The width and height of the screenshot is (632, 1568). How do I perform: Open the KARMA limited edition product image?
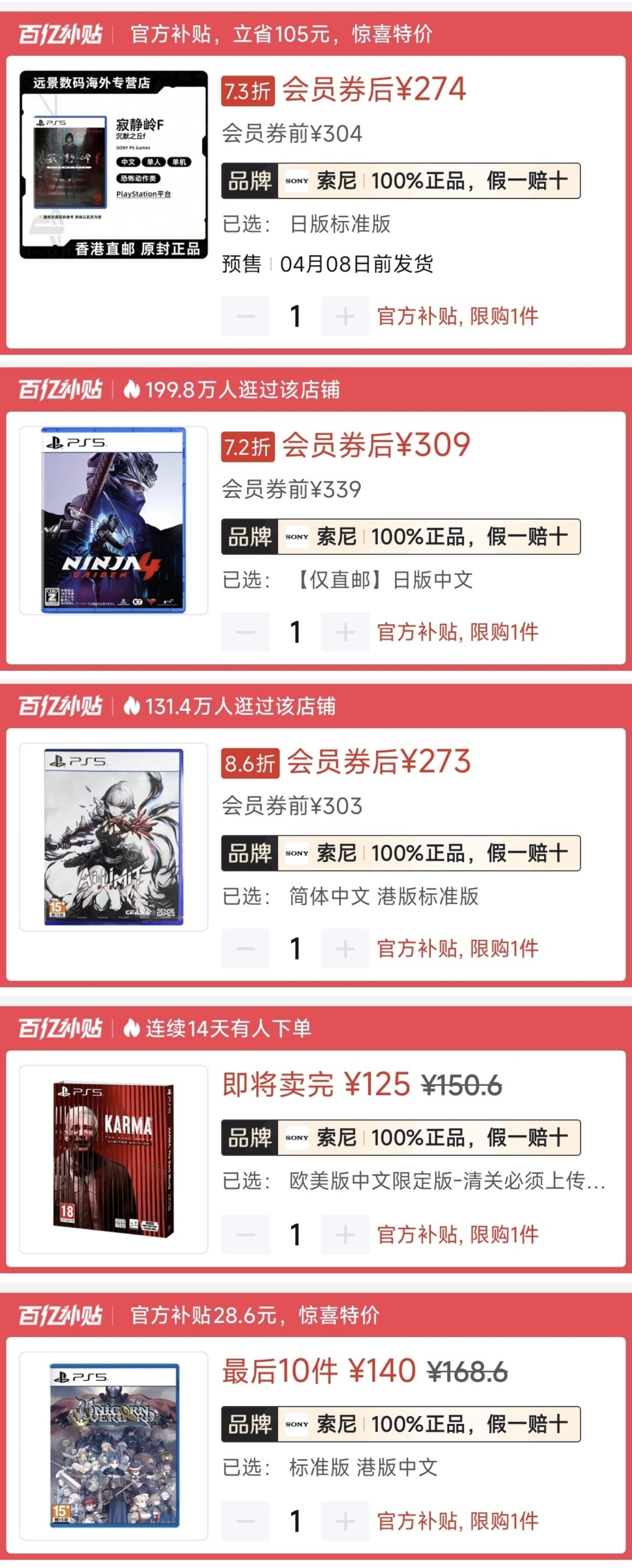[113, 1158]
